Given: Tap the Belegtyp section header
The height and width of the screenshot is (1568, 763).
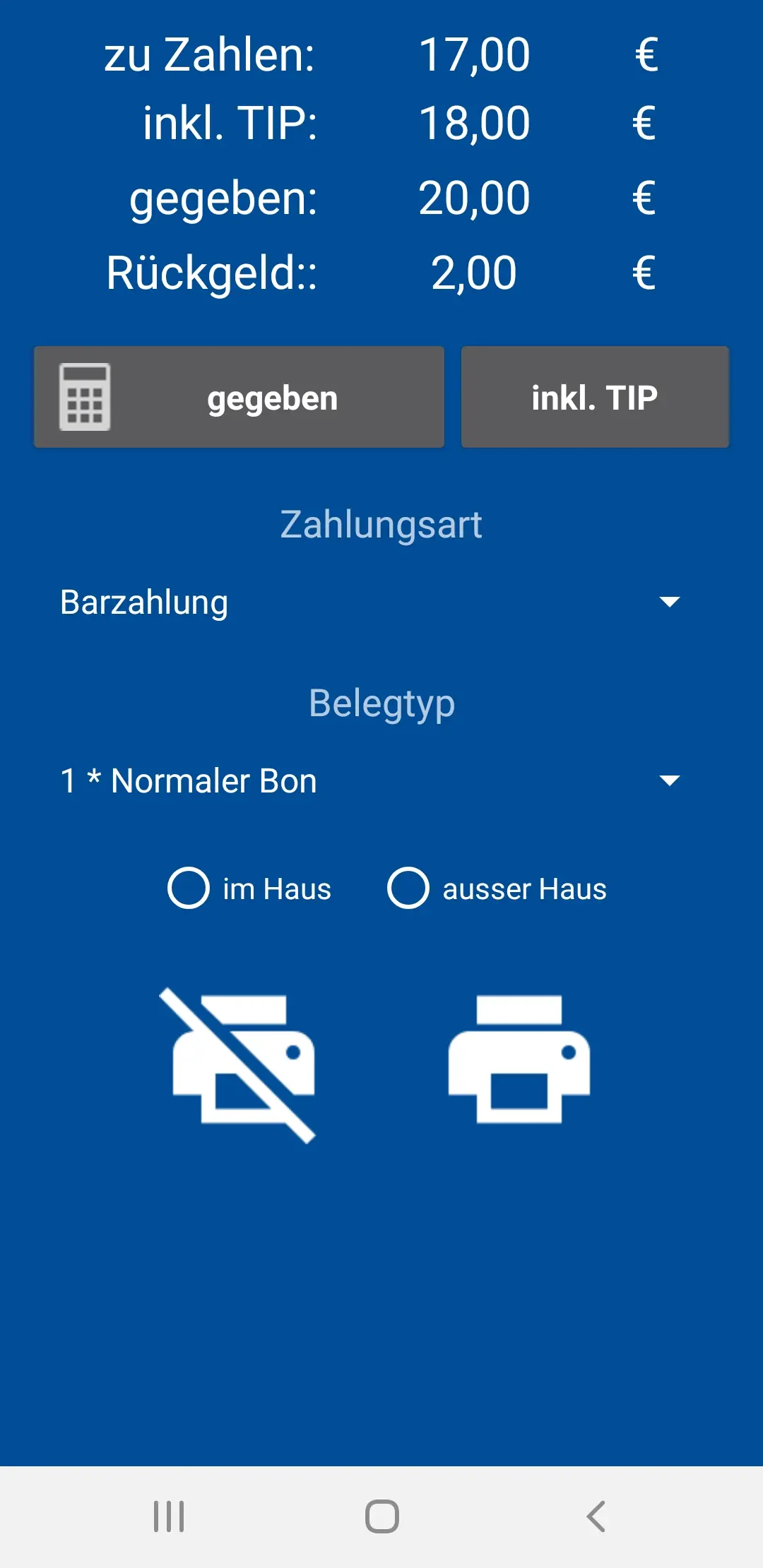Looking at the screenshot, I should (x=381, y=703).
